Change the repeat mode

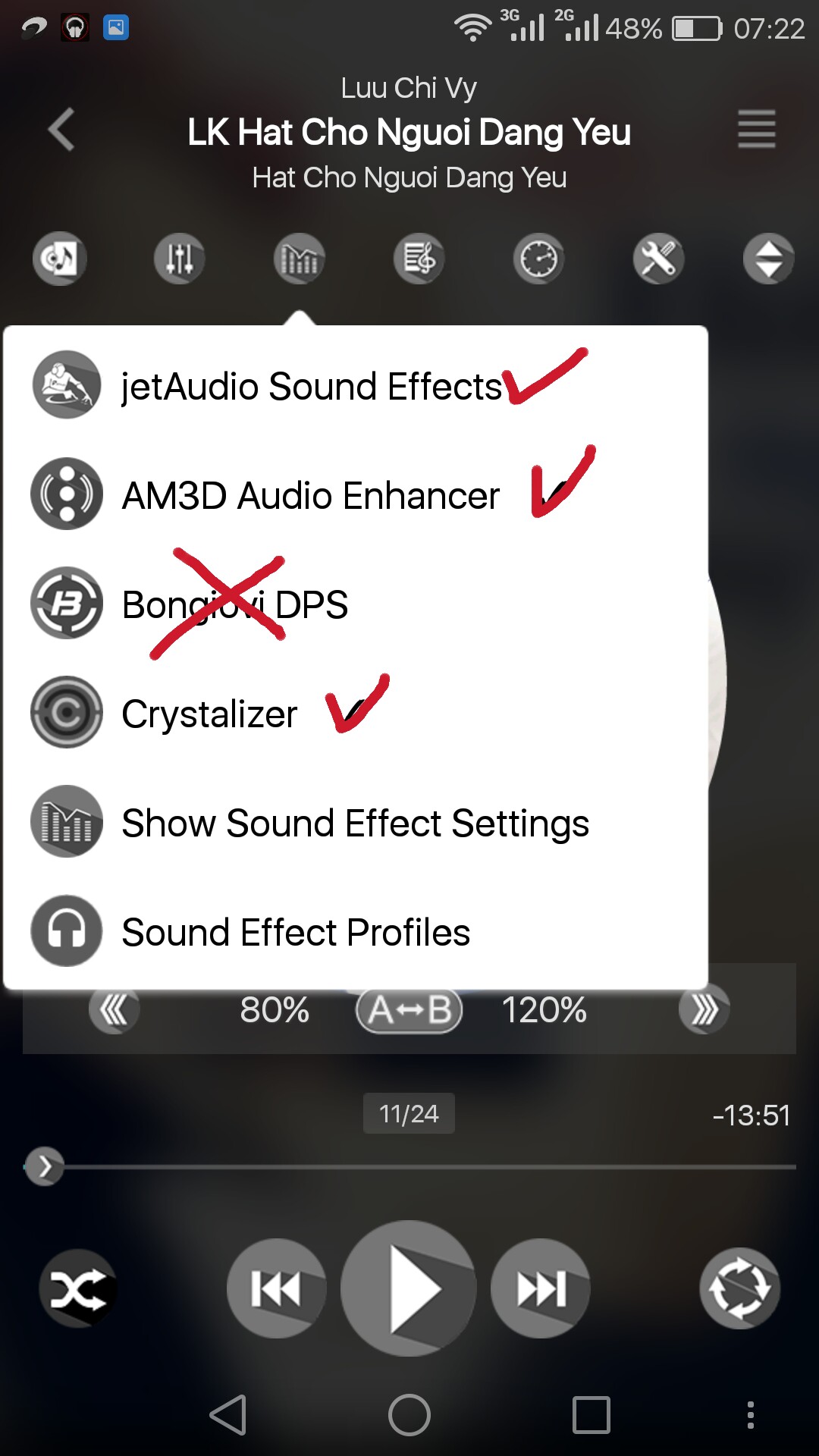coord(739,1288)
